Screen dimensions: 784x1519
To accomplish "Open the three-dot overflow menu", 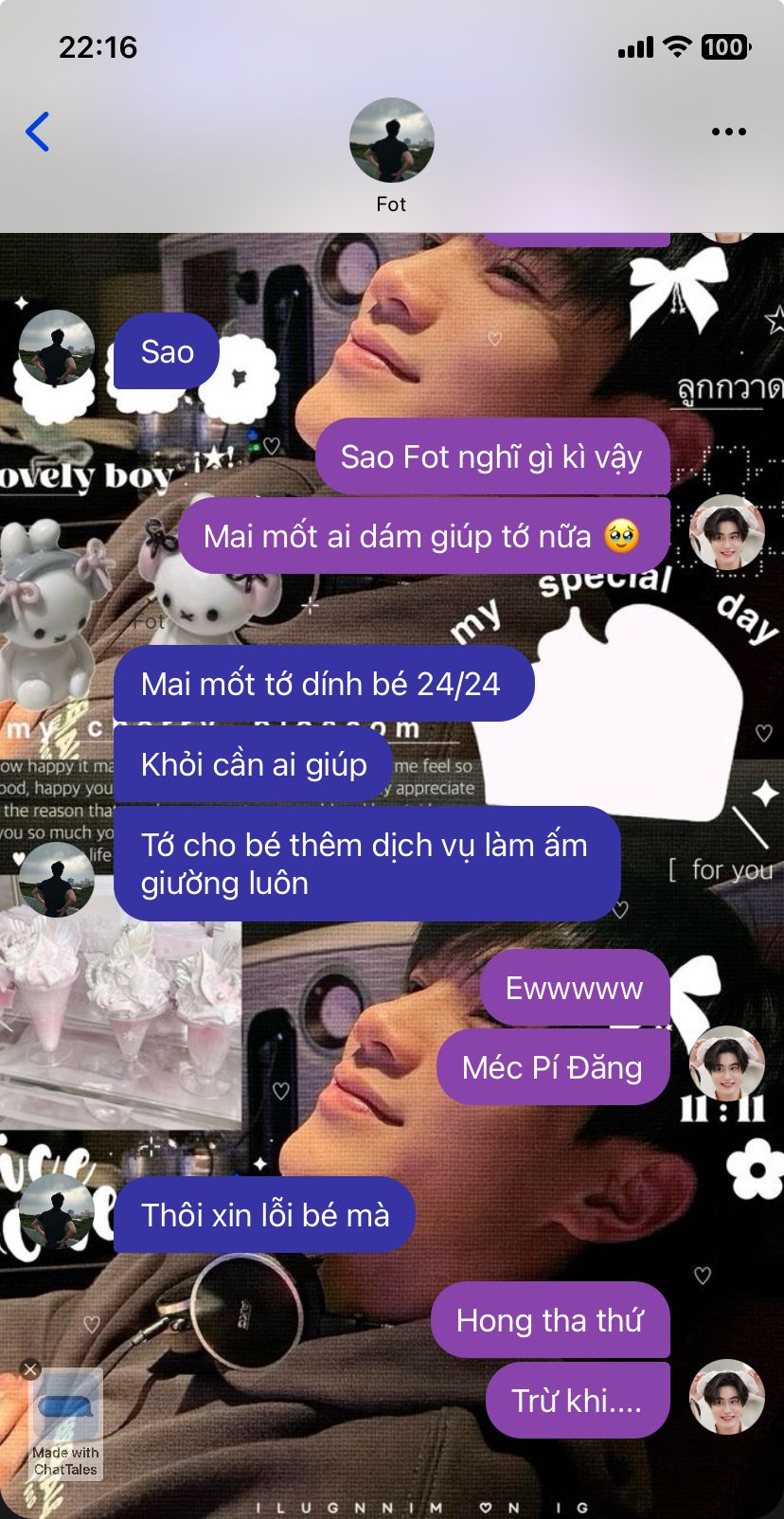I will pos(728,132).
